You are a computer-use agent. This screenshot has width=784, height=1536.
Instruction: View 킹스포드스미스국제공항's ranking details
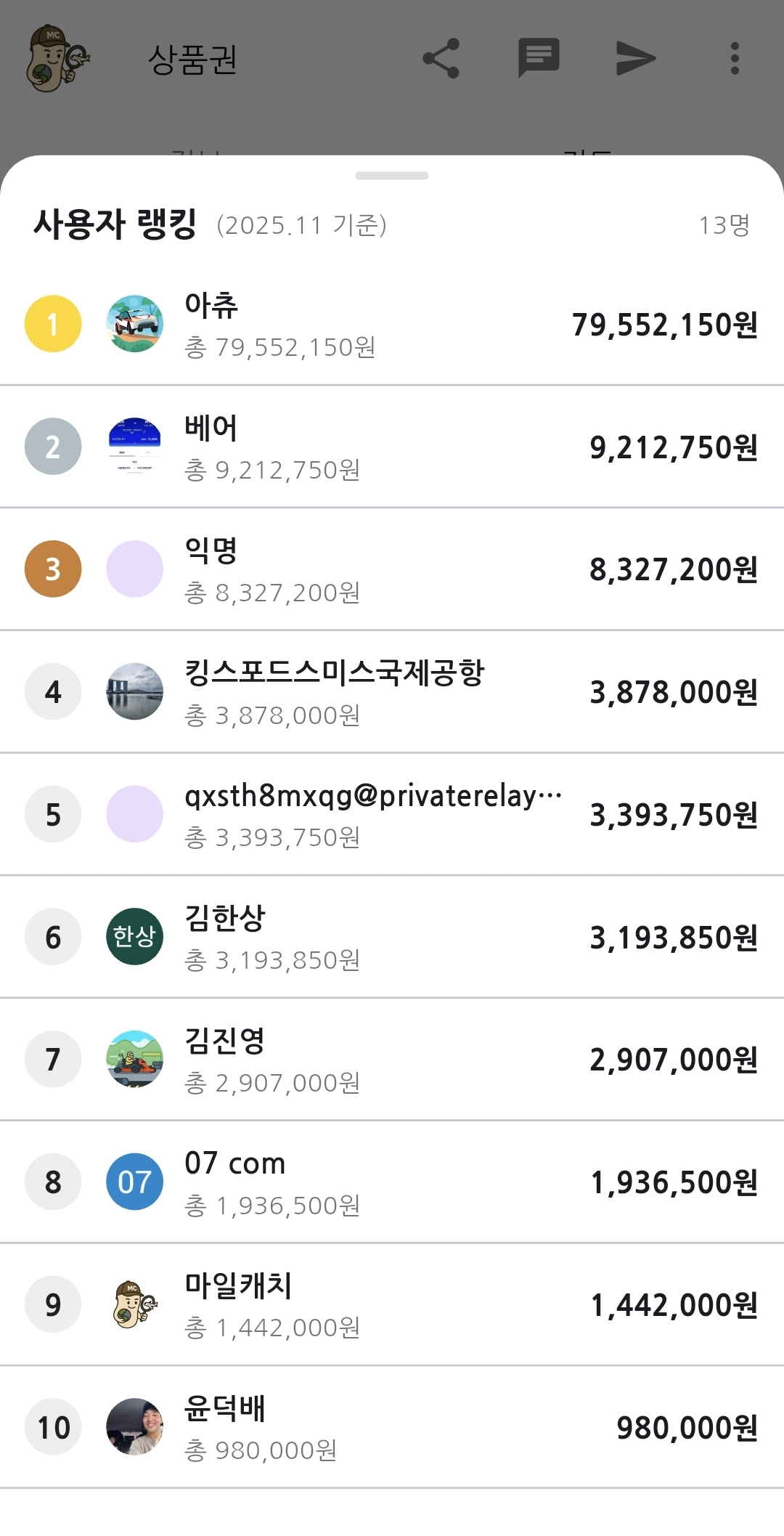pos(392,692)
